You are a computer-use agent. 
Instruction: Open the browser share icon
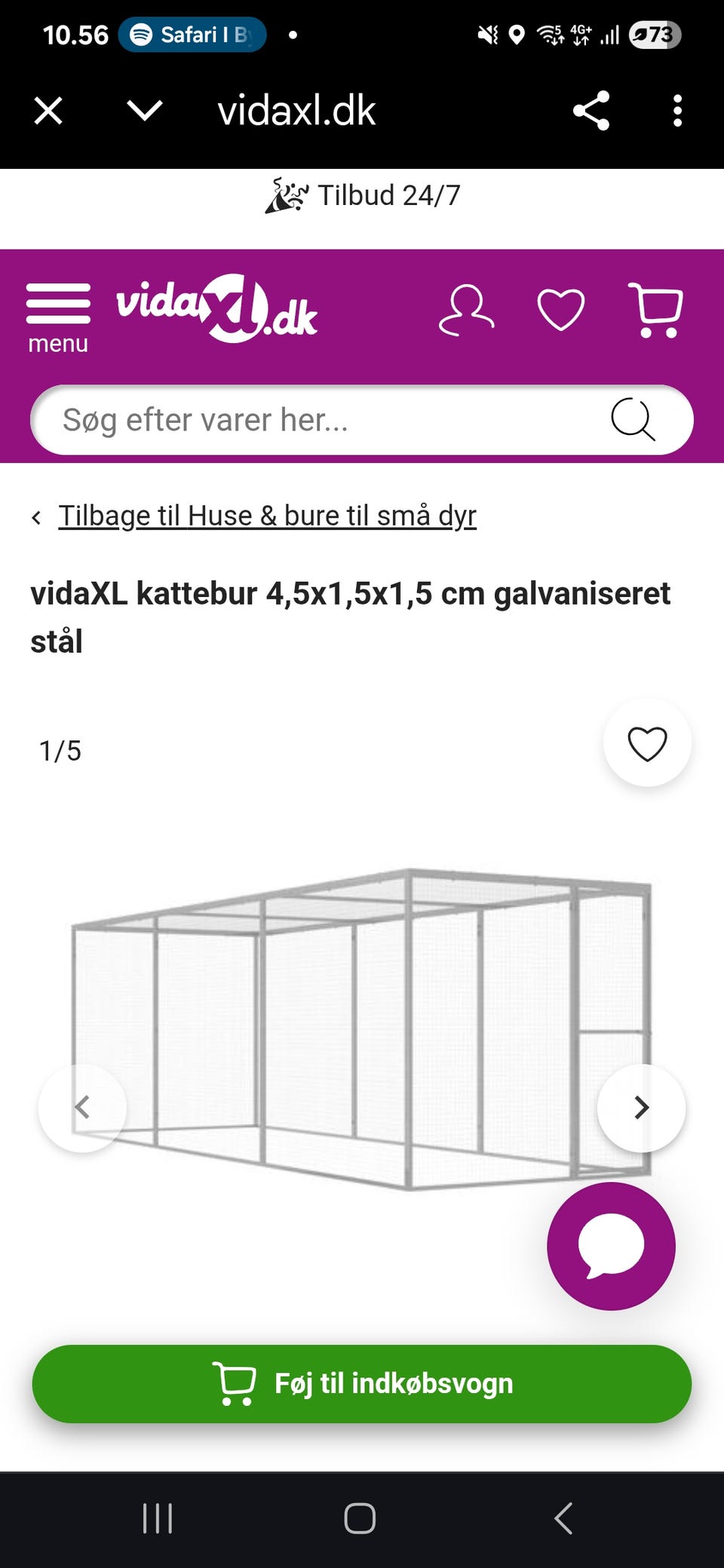pyautogui.click(x=592, y=110)
